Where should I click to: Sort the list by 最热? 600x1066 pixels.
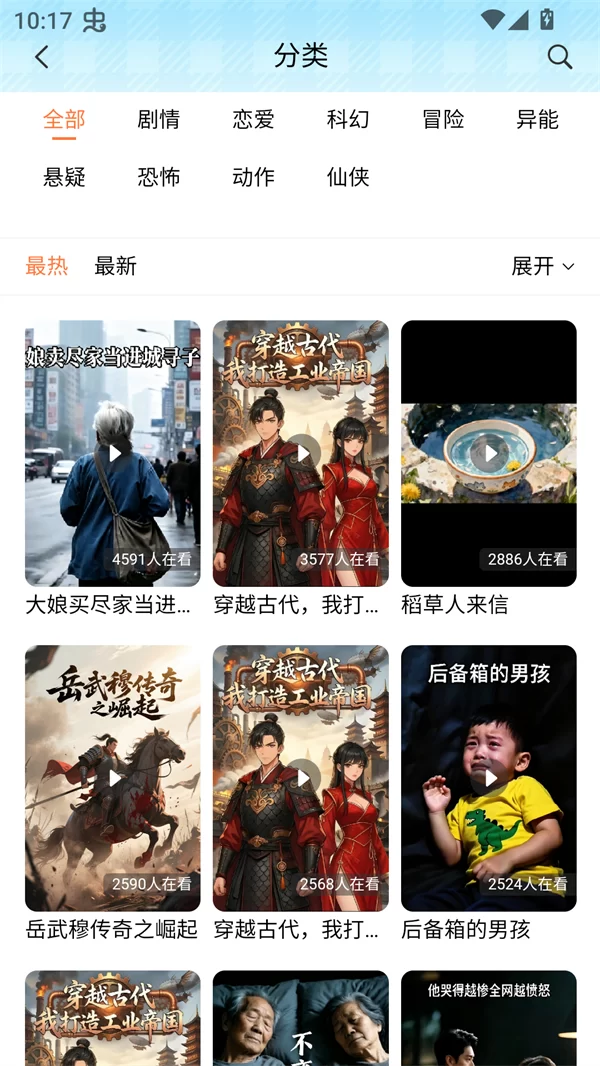[x=47, y=266]
